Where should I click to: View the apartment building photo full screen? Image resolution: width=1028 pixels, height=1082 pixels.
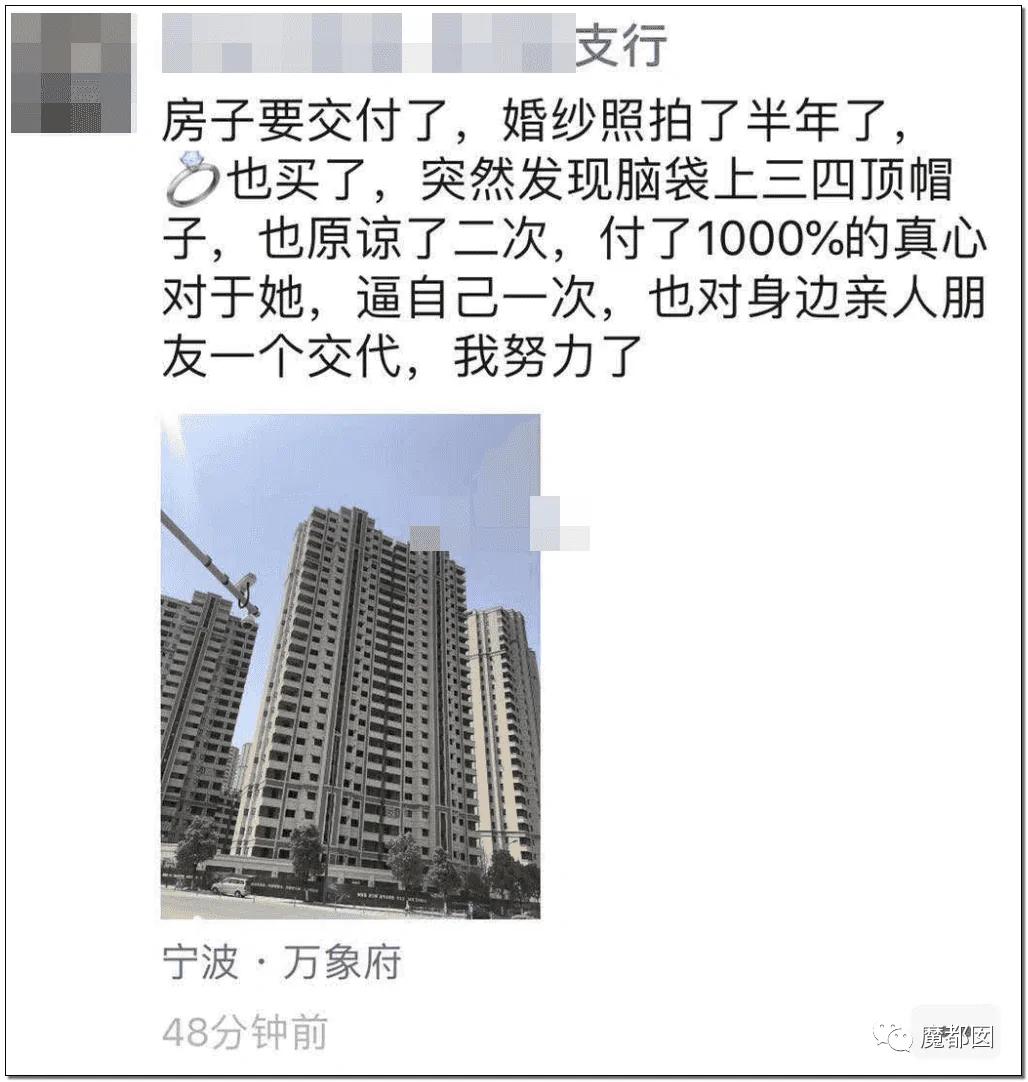tap(350, 667)
